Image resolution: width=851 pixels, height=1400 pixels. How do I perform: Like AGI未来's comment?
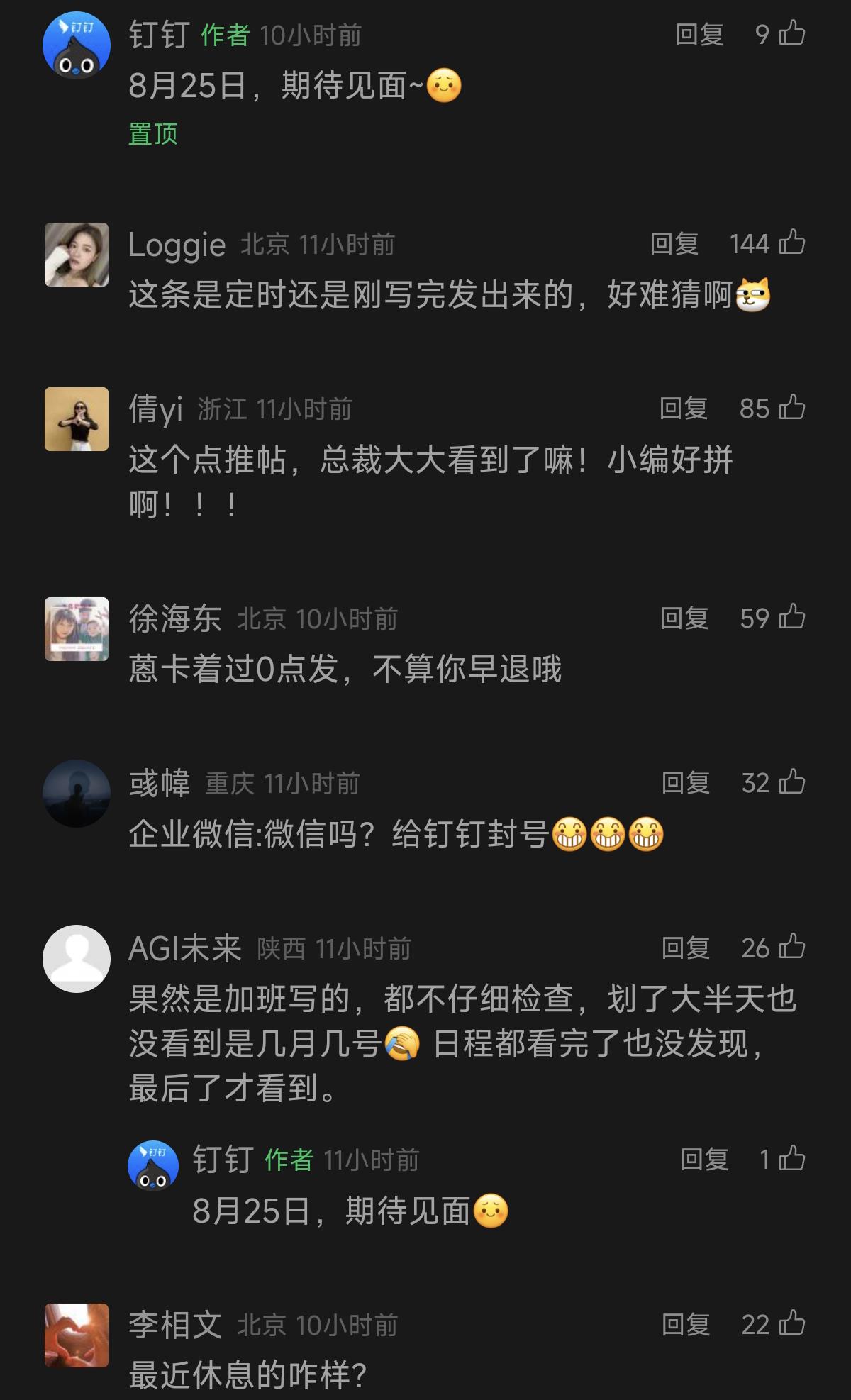tap(791, 947)
